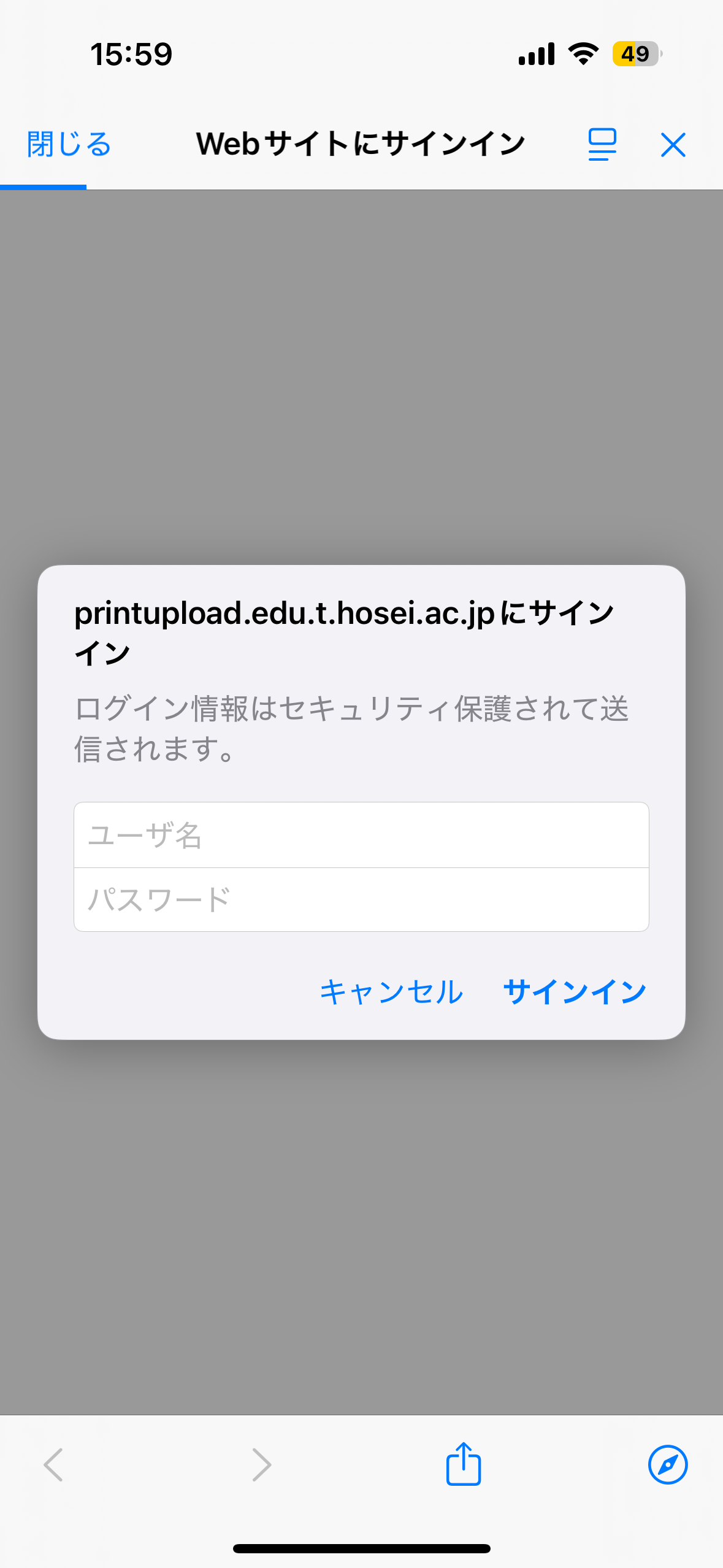Confirm with the サインイン button

[575, 992]
